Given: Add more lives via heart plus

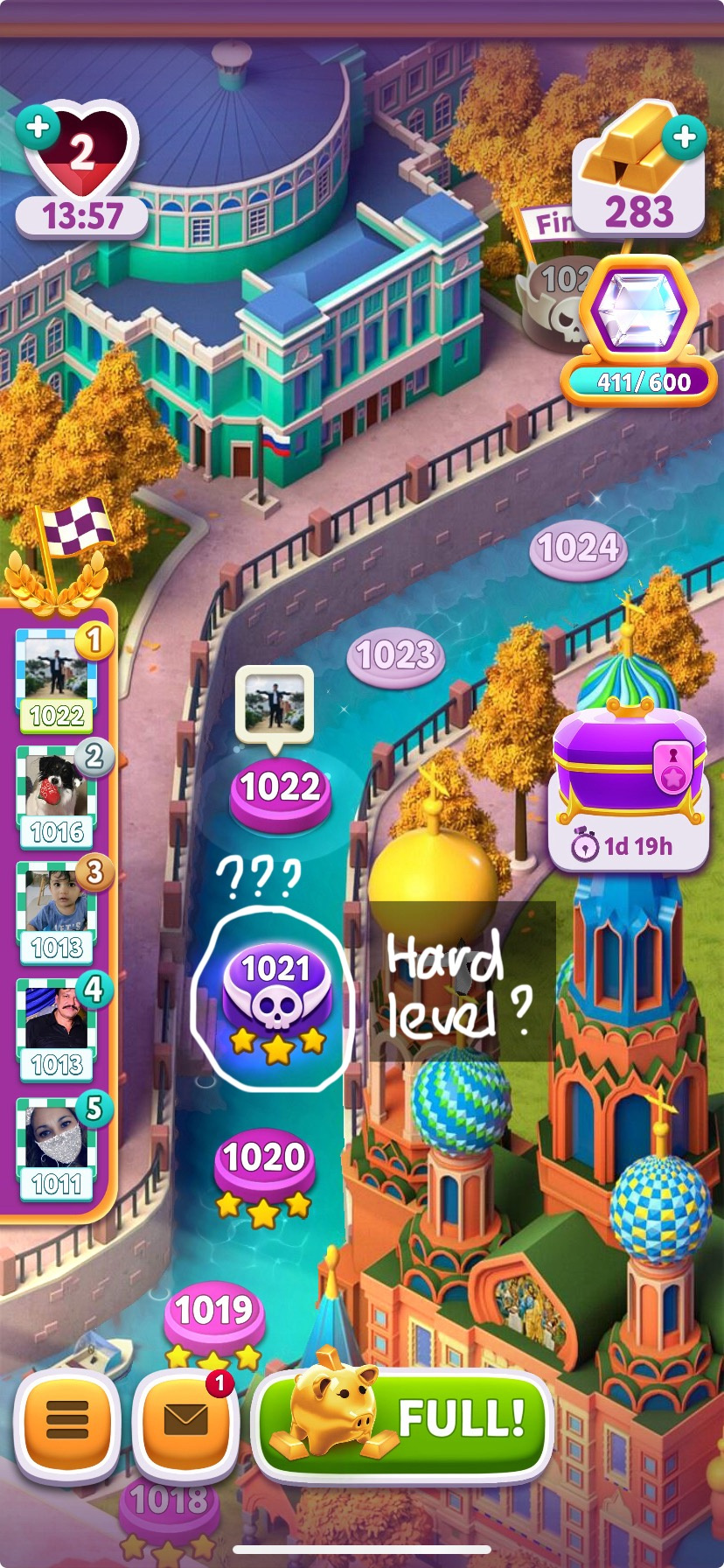Looking at the screenshot, I should coord(38,127).
